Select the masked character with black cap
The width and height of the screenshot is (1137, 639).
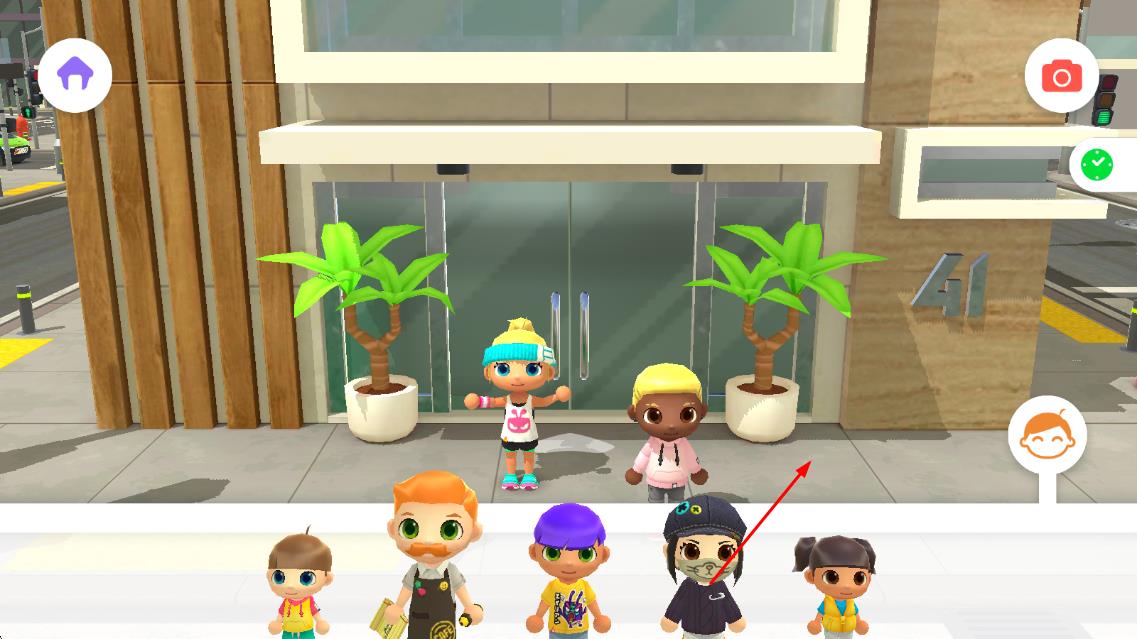pyautogui.click(x=703, y=565)
